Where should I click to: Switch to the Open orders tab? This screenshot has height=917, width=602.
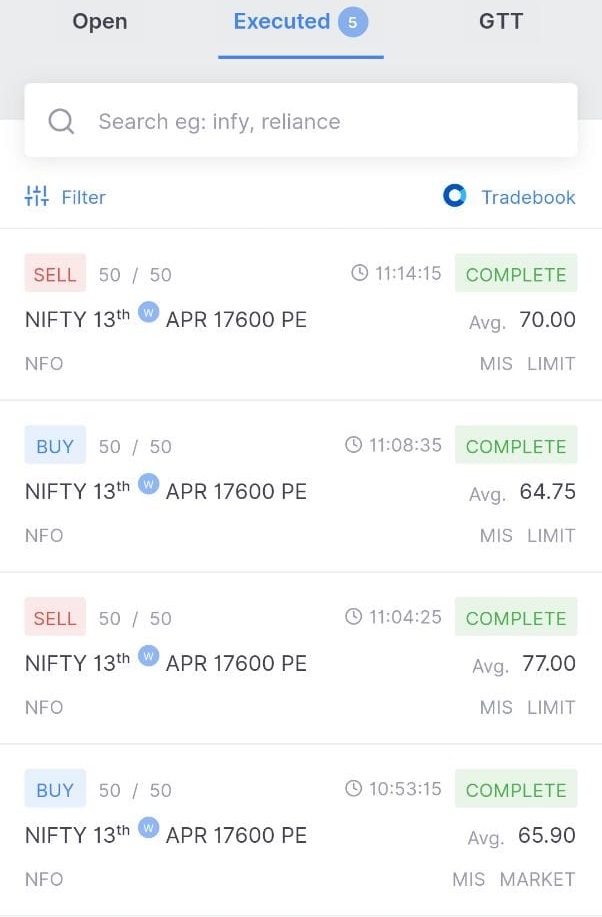coord(100,22)
